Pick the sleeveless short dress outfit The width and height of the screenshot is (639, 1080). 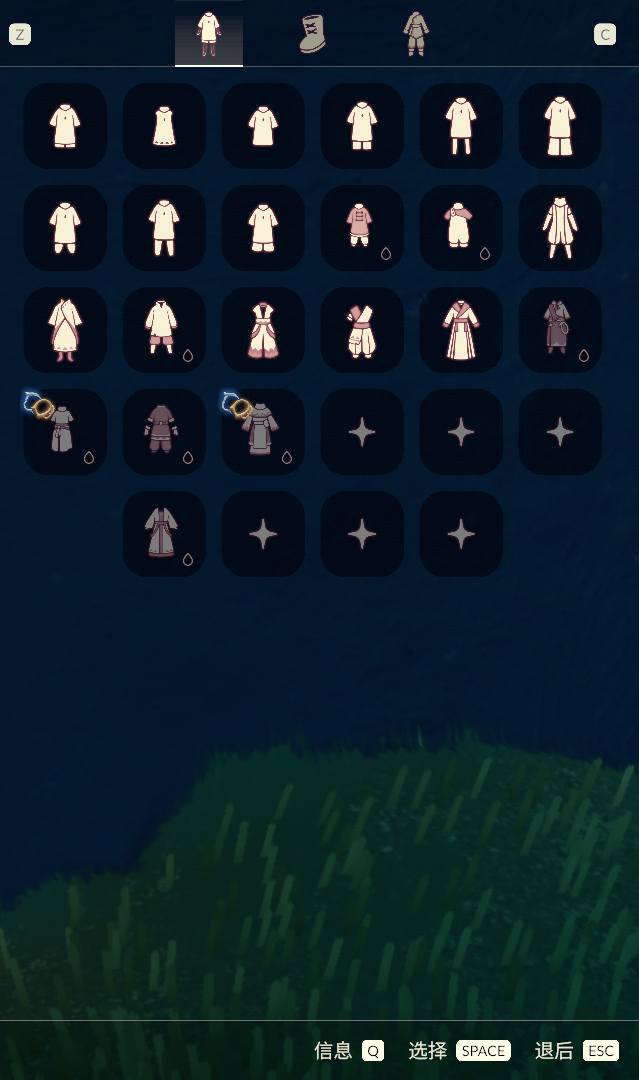(x=164, y=126)
